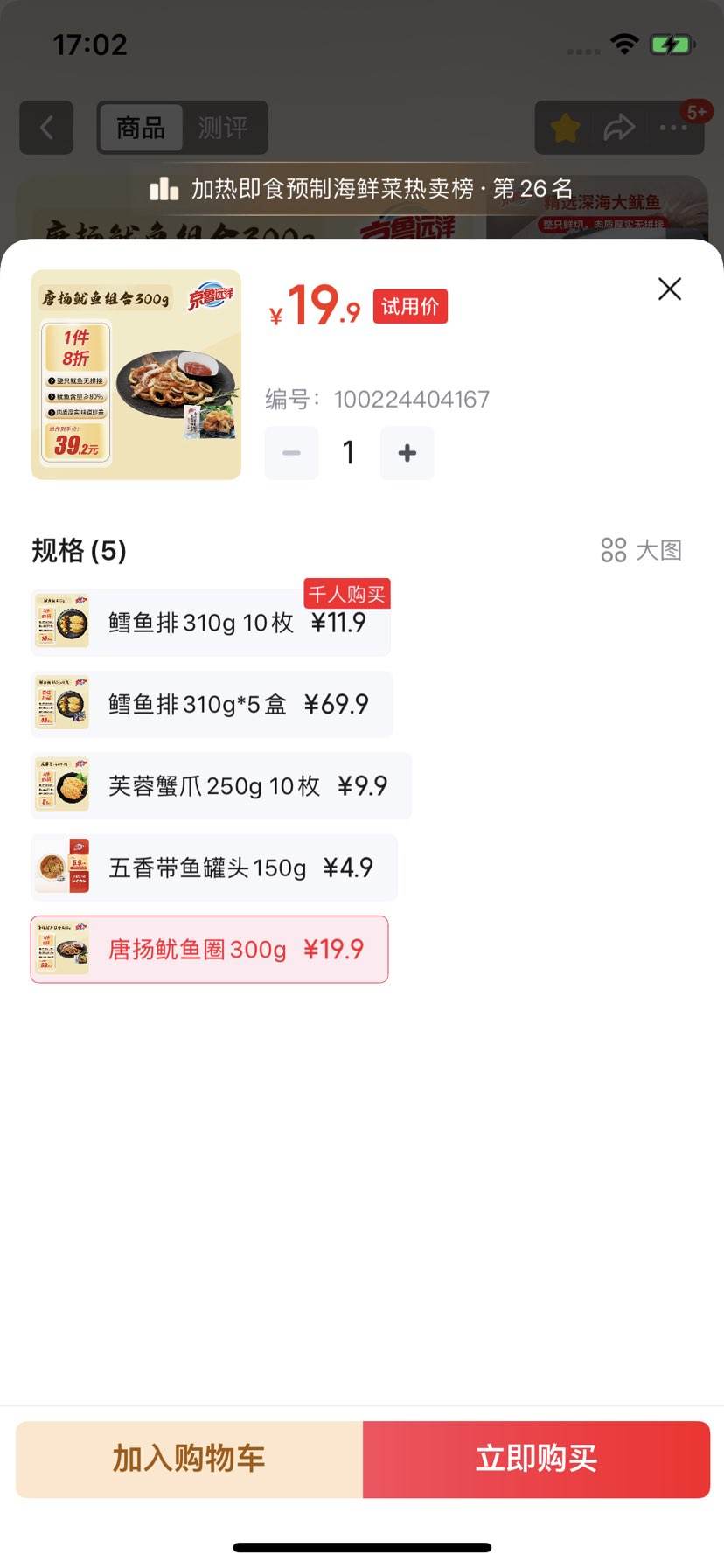
Task: Pick 芙蓉蟹爪250g 10枚 specification
Action: 220,786
